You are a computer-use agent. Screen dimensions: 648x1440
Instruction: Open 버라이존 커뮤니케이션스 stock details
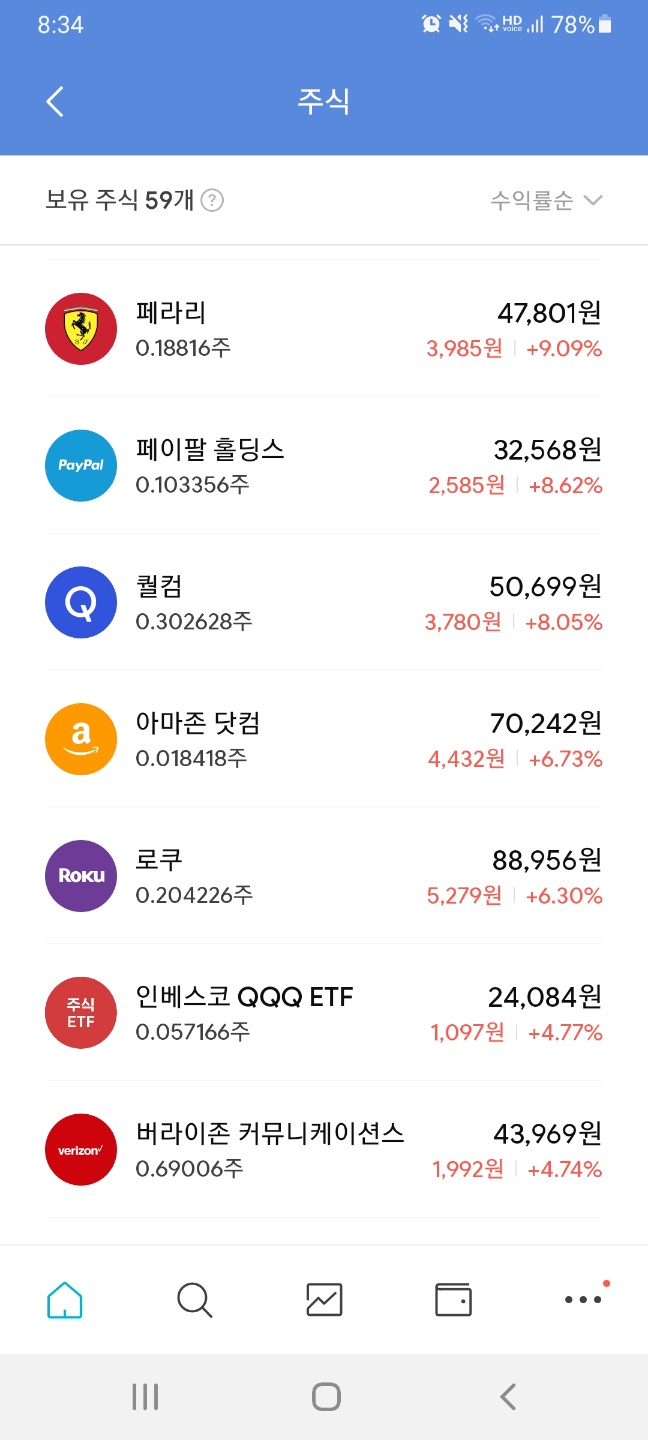tap(324, 1150)
